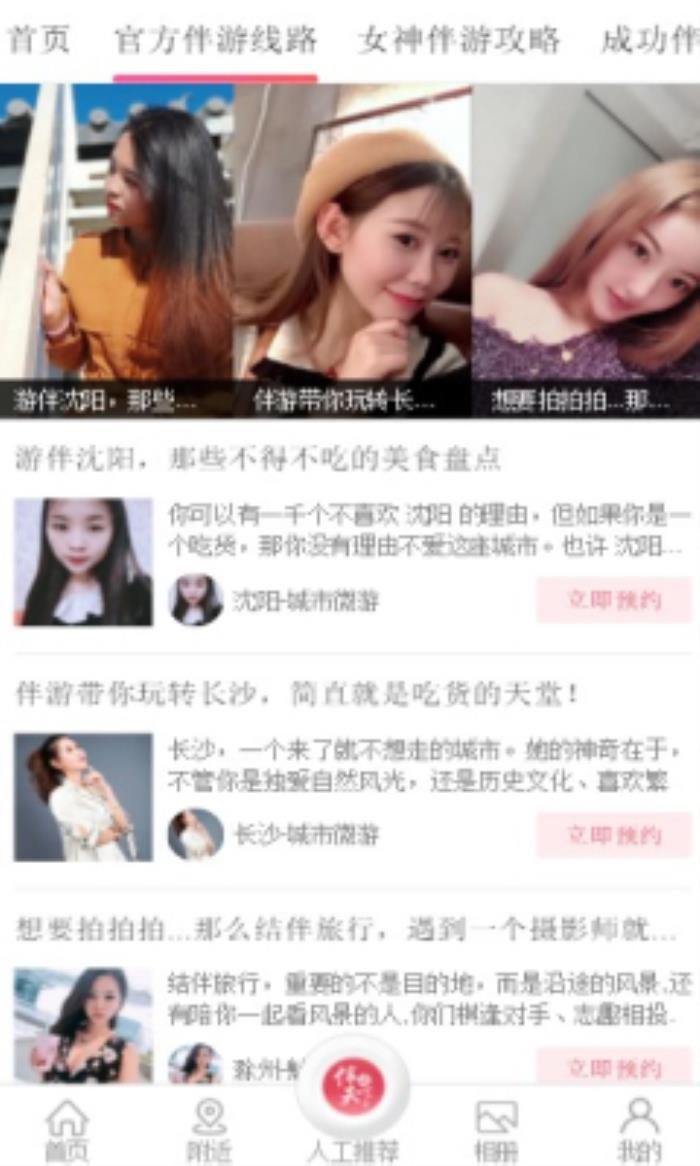Viewport: 700px width, 1166px height.
Task: Open the 游伴沈阳 food article
Action: pyautogui.click(x=258, y=459)
